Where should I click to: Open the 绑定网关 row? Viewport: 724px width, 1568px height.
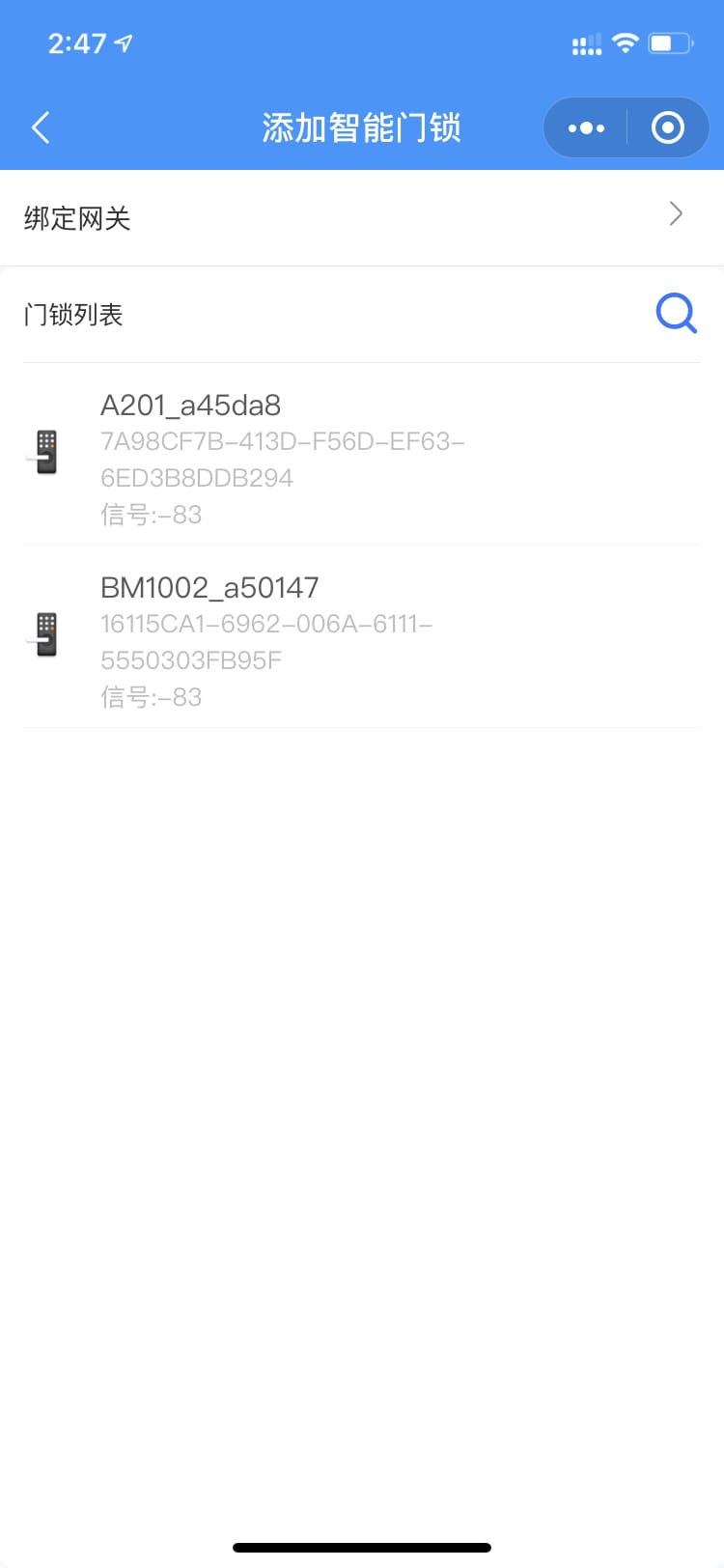pyautogui.click(x=362, y=218)
